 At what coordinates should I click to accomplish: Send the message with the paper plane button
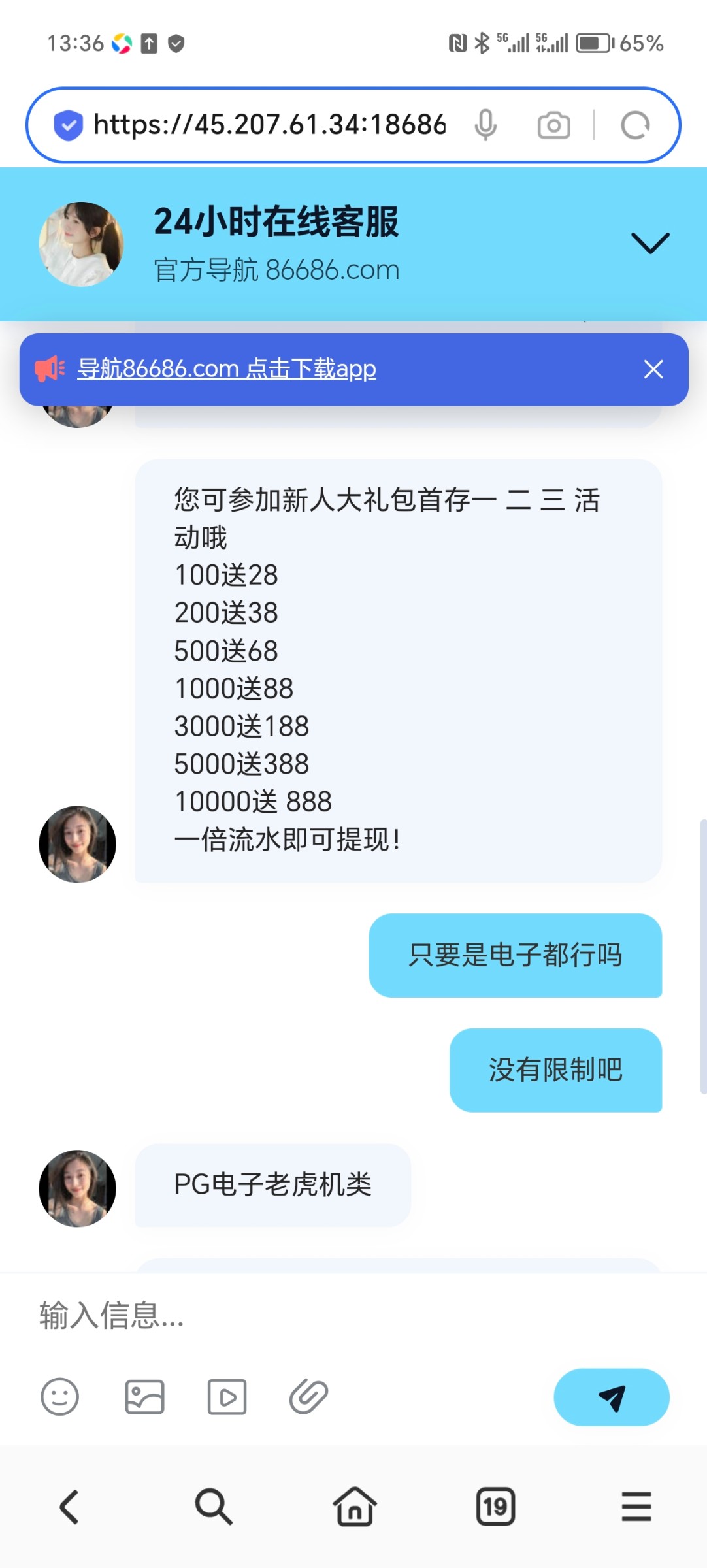click(611, 1397)
